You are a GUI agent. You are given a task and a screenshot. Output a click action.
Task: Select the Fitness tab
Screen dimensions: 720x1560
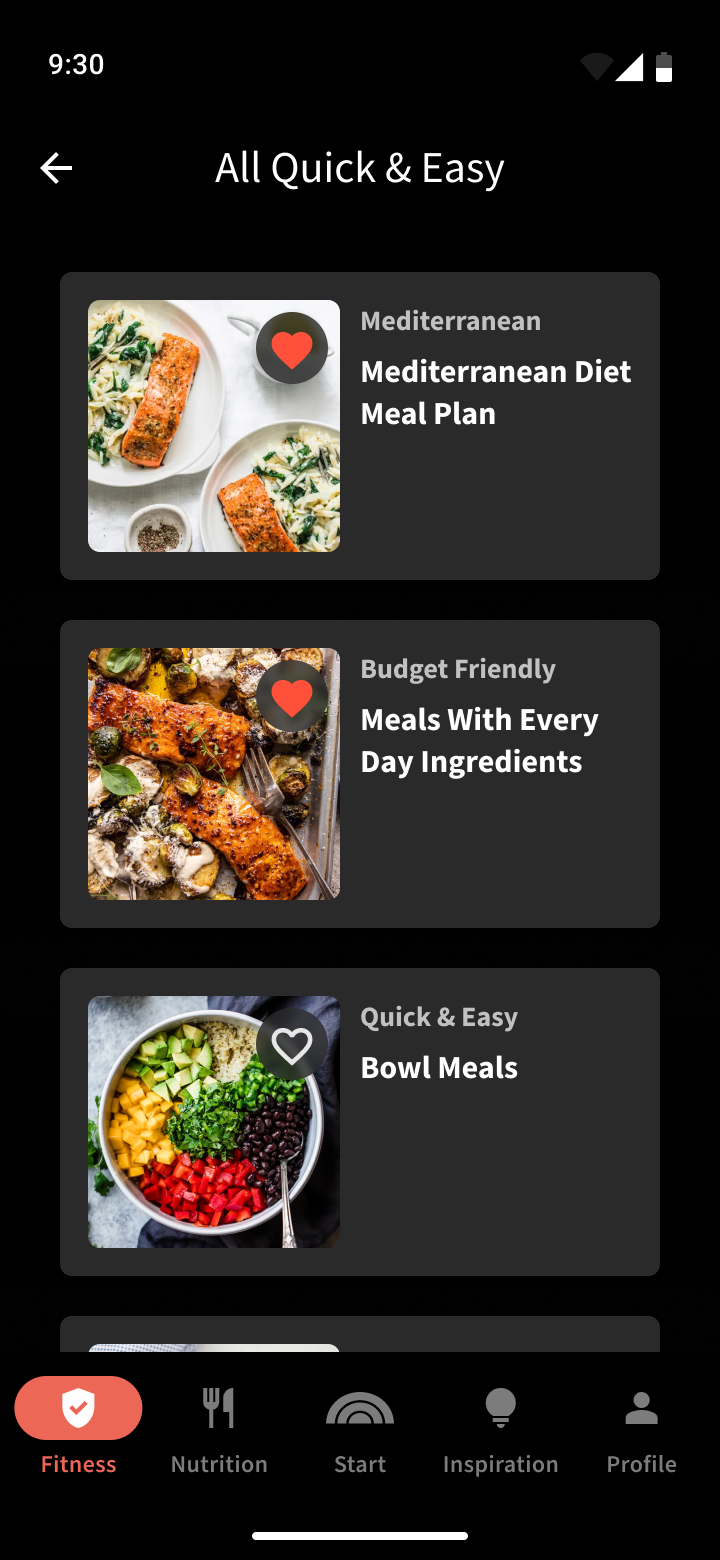point(78,1426)
